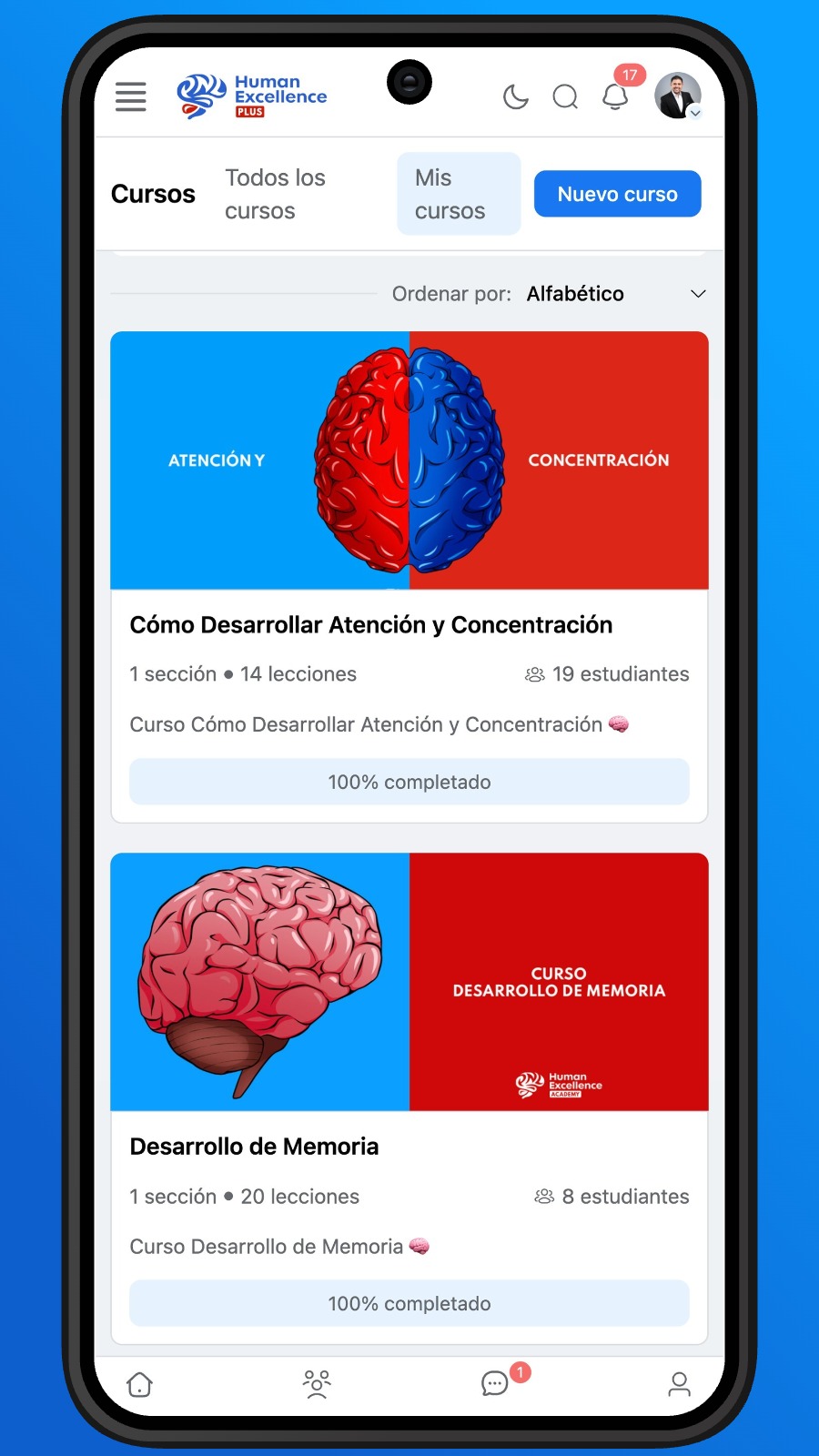Screen dimensions: 819x1456
Task: Open the Cómo Desarrollar Atención y Concentración course
Action: 371,625
